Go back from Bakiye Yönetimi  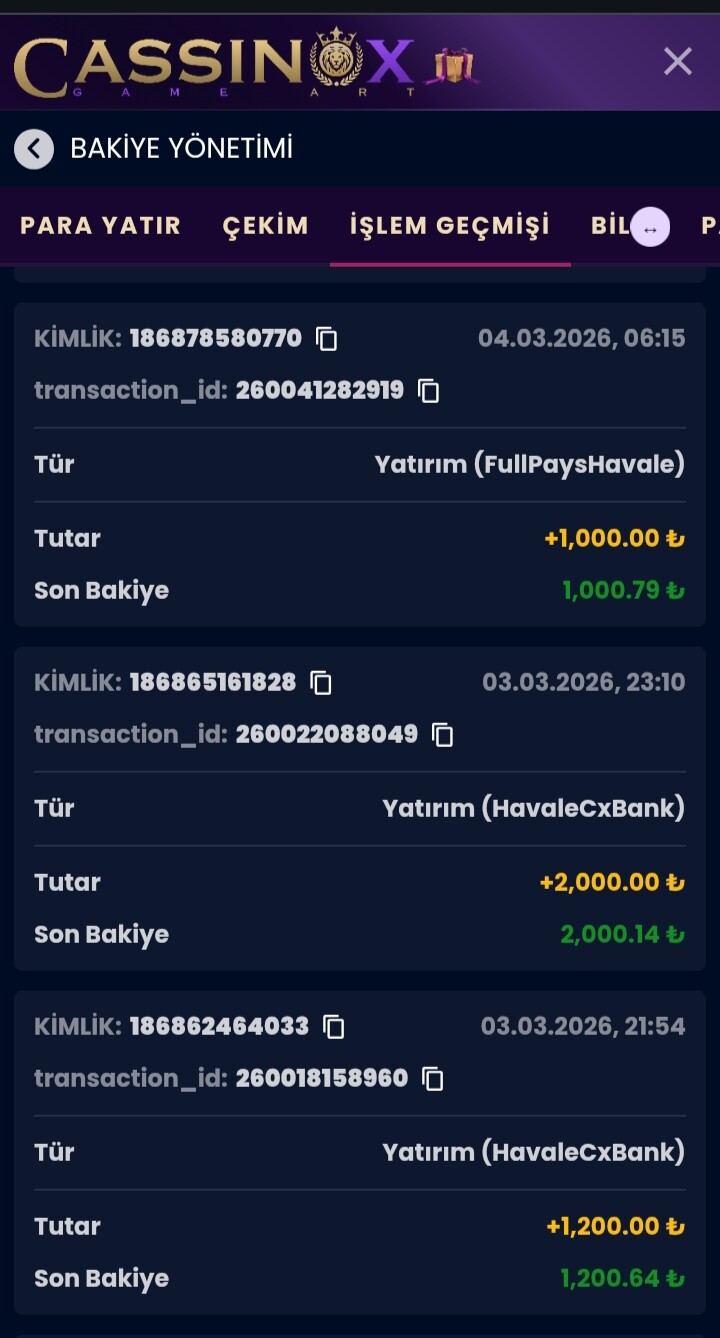pos(34,149)
